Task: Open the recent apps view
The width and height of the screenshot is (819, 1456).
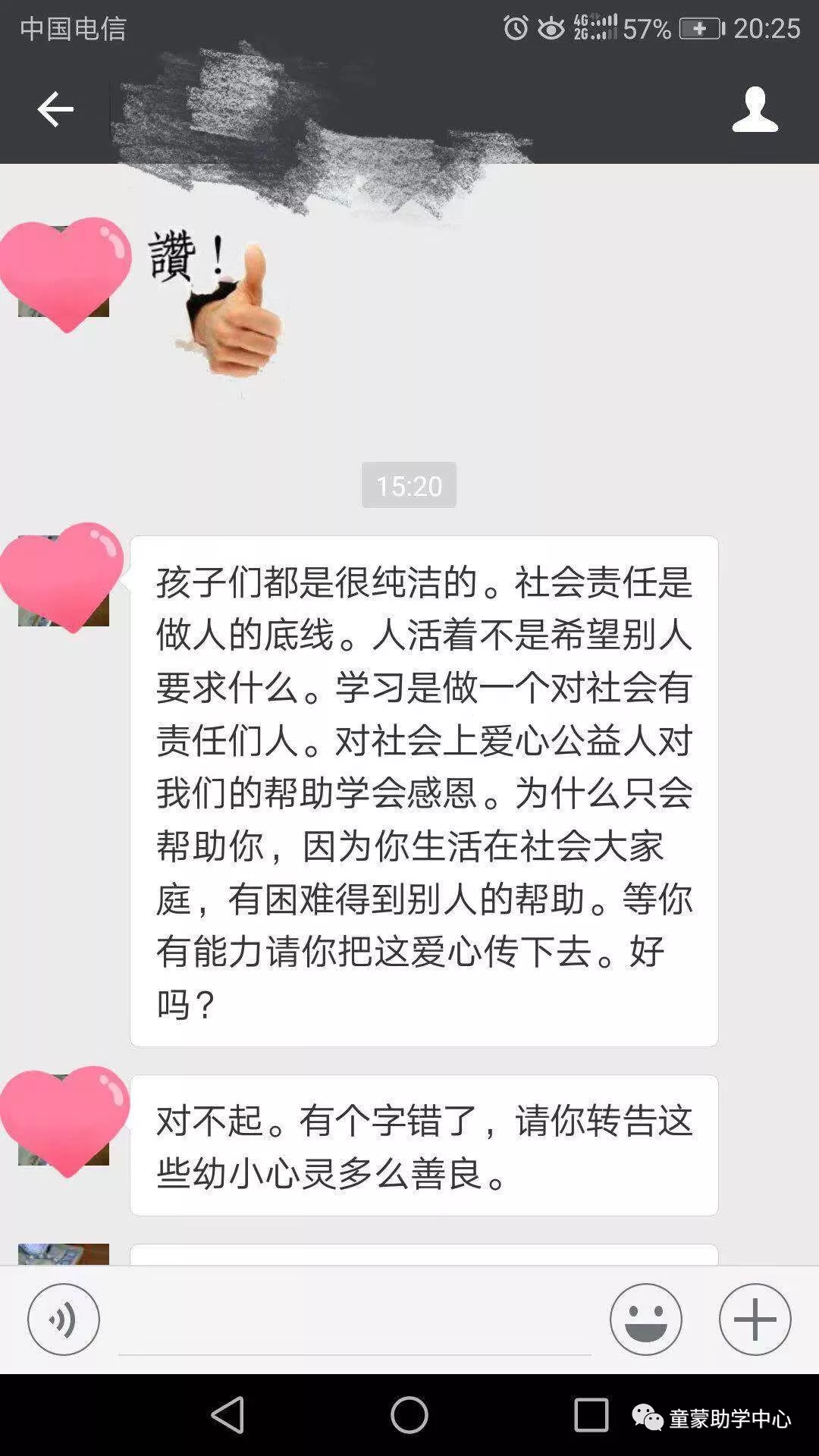Action: click(x=591, y=1414)
